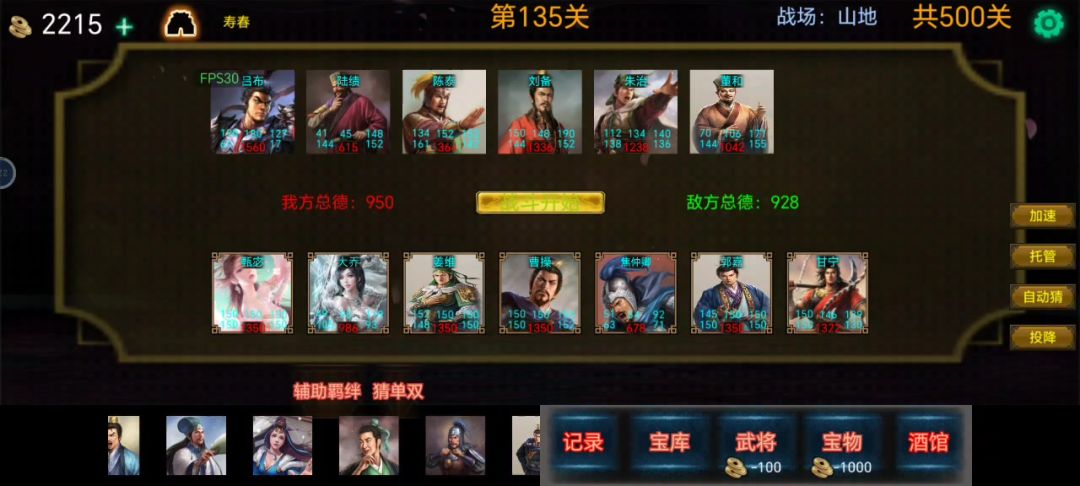The height and width of the screenshot is (486, 1080).
Task: Select my general 郭嘉 card
Action: click(731, 292)
